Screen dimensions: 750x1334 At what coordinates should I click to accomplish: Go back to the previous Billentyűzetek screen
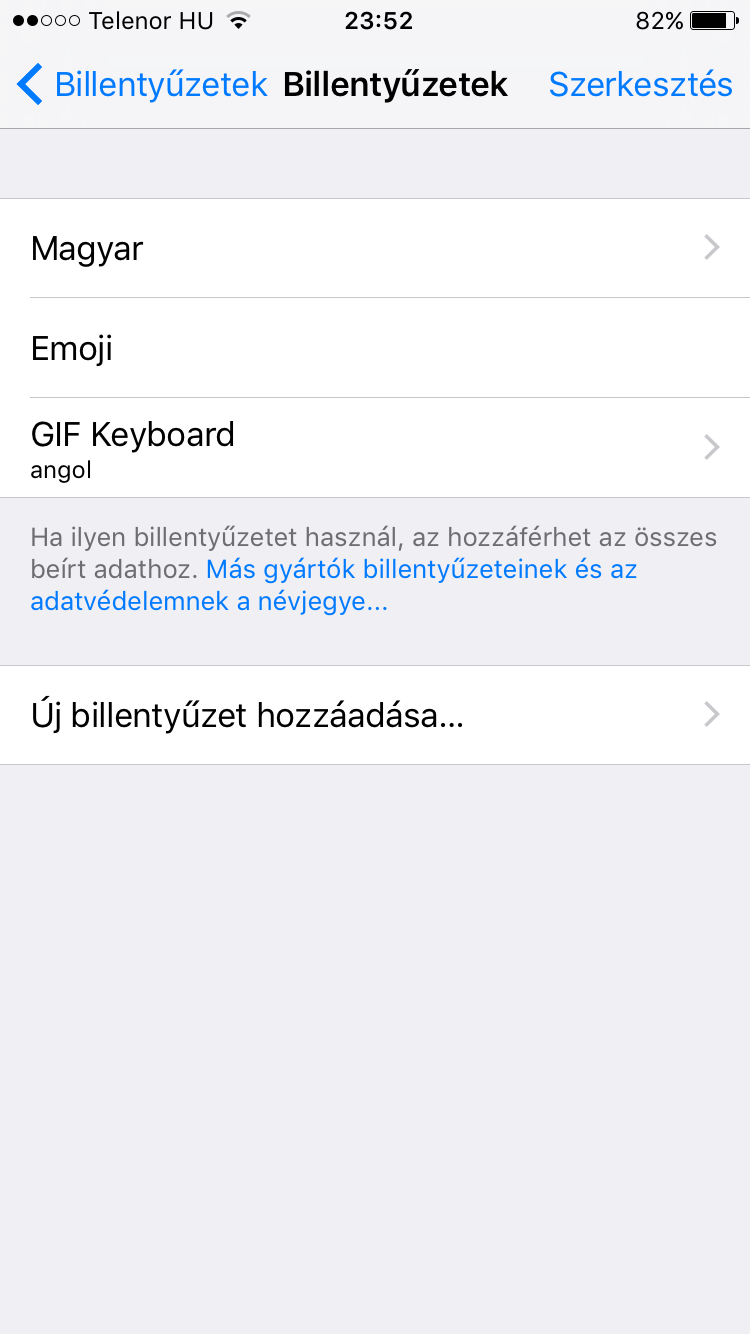coord(142,85)
